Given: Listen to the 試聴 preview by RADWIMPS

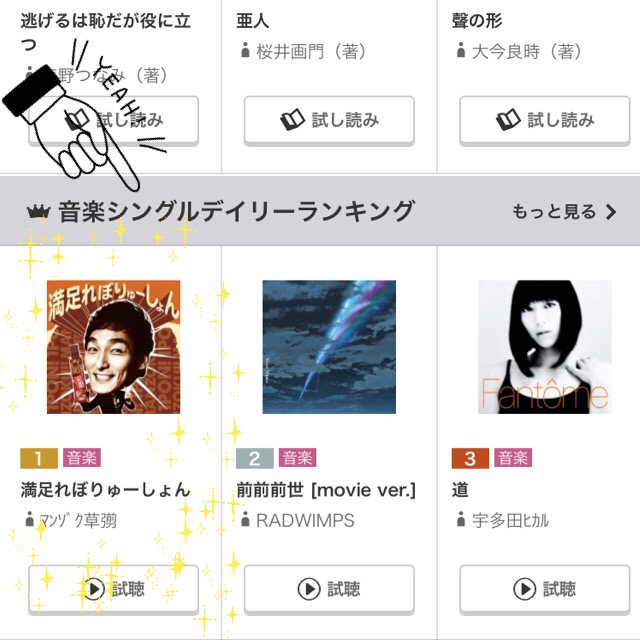Looking at the screenshot, I should pyautogui.click(x=329, y=589).
